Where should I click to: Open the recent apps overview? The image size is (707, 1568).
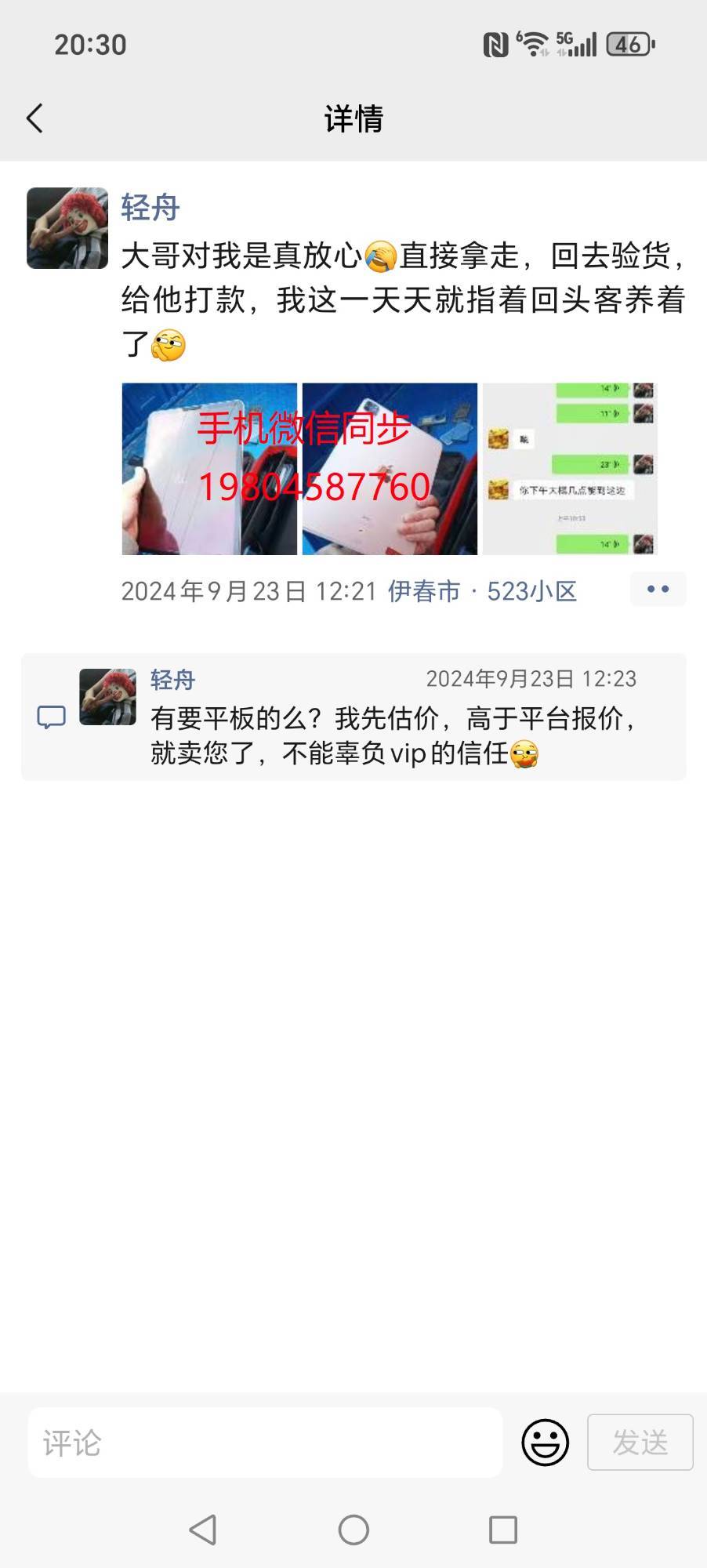503,1530
